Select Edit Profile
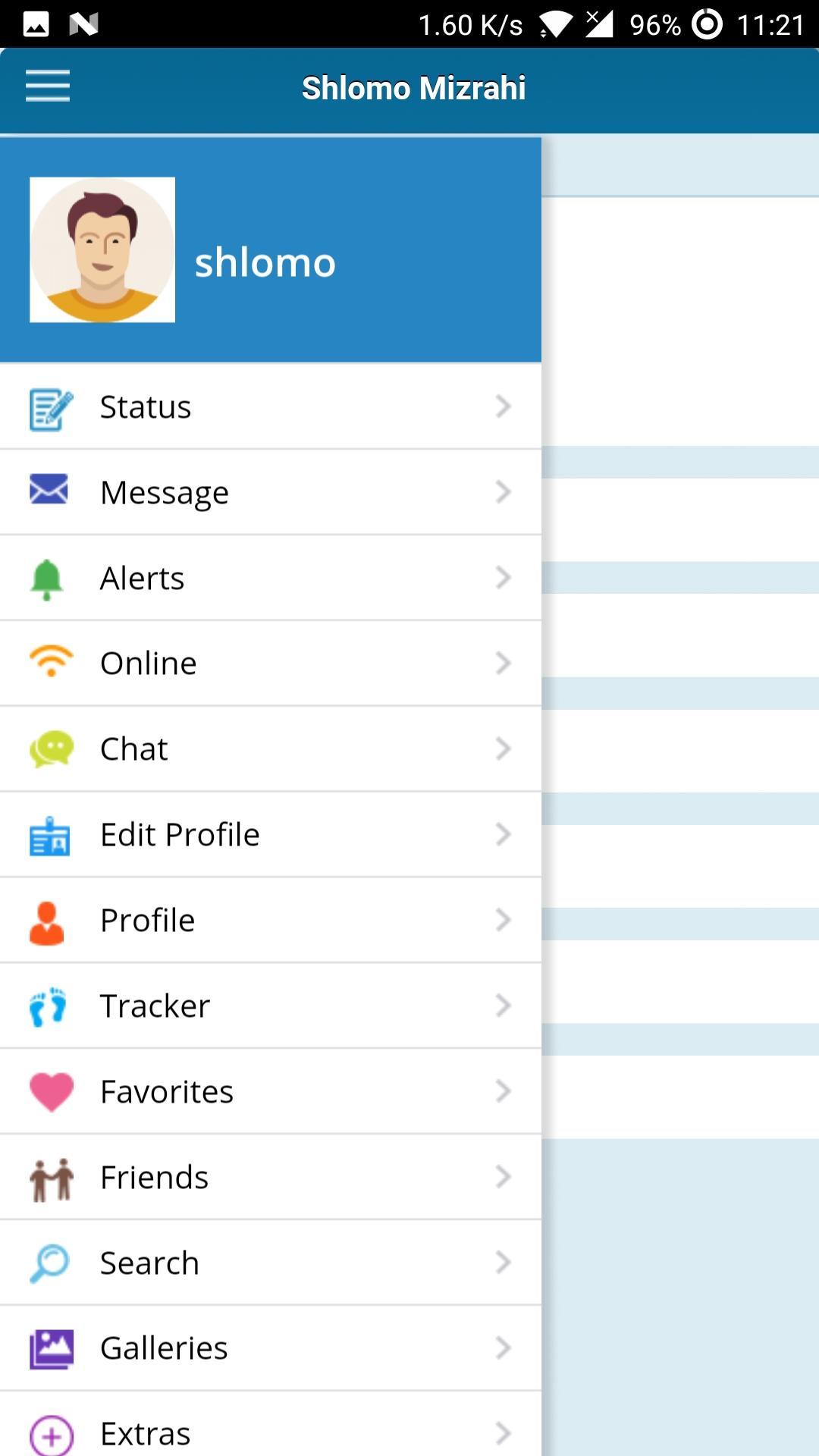 click(270, 835)
